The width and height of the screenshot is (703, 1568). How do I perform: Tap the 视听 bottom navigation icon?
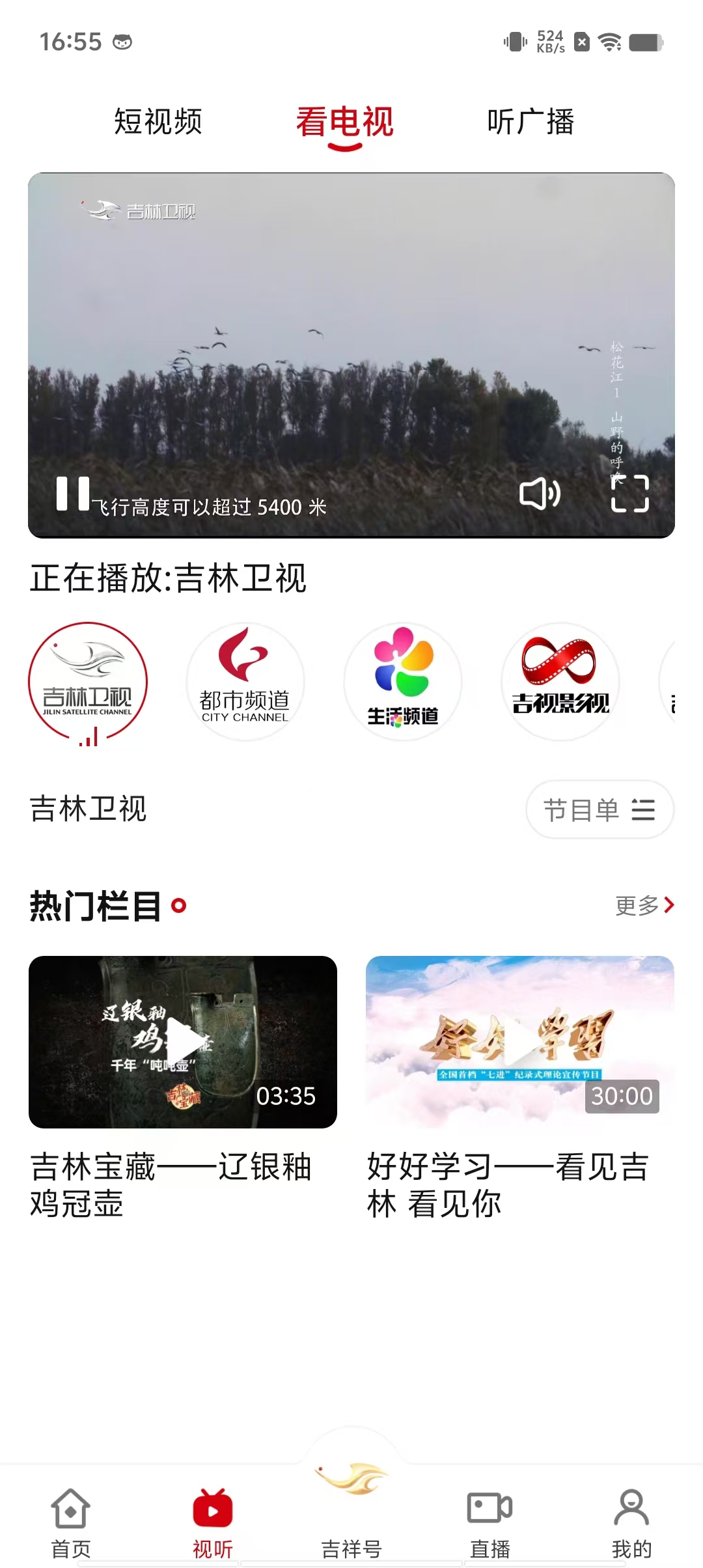point(211,1513)
